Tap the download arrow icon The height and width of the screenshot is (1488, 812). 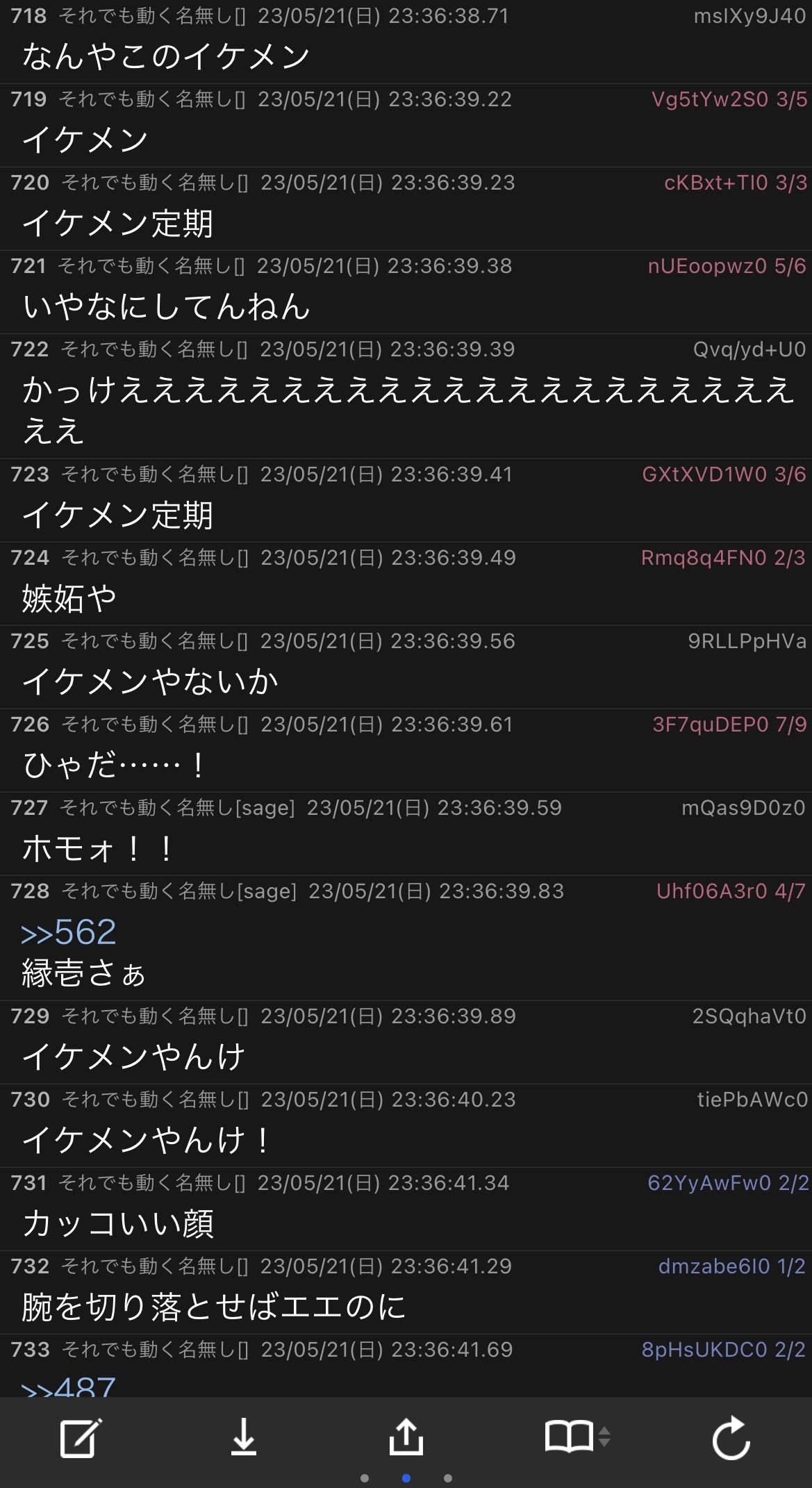244,1438
